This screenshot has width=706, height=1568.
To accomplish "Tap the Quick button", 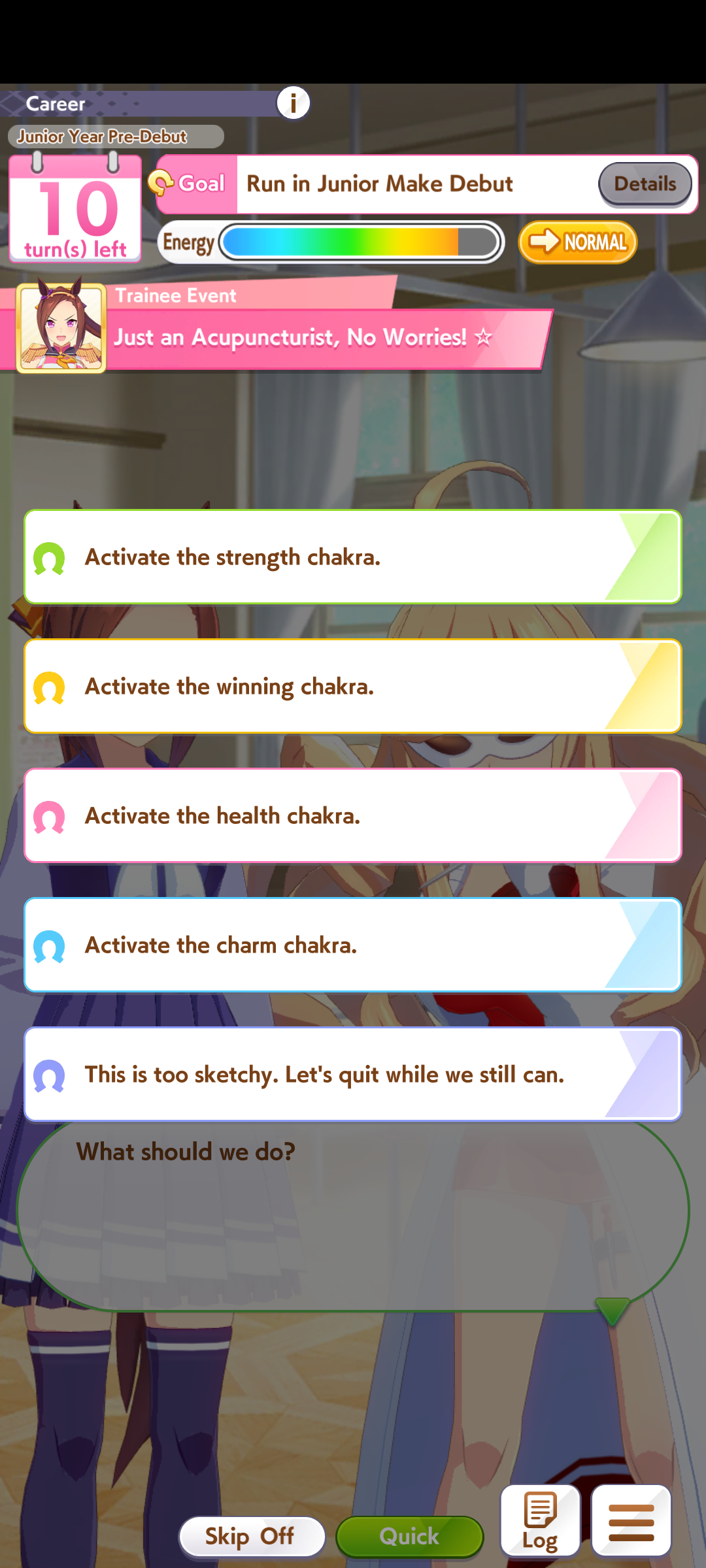I will pos(410,1537).
